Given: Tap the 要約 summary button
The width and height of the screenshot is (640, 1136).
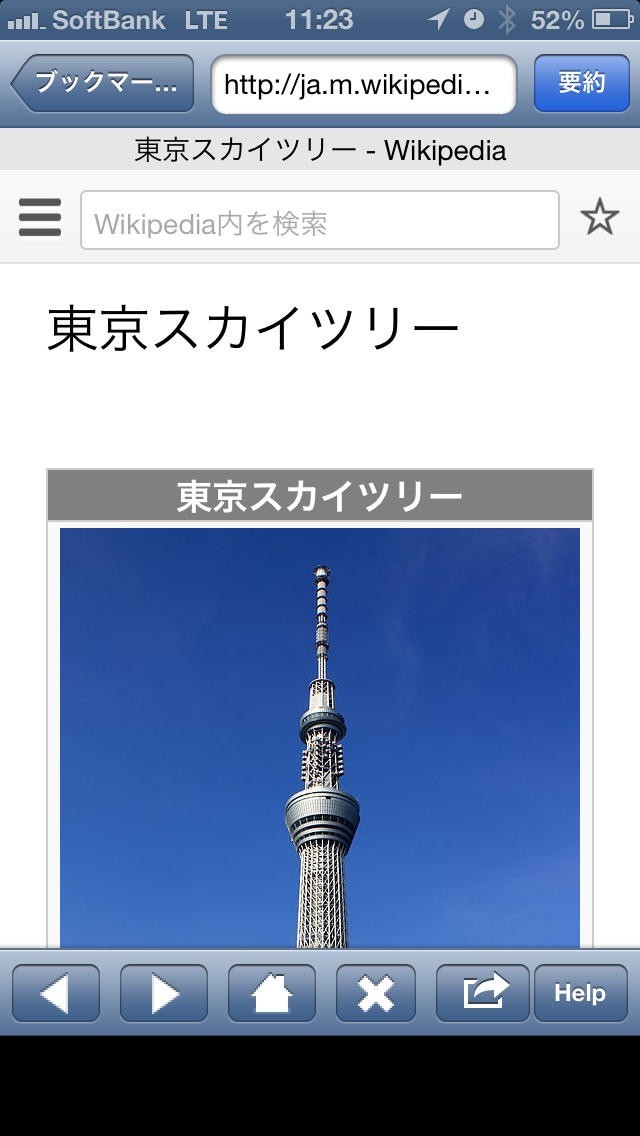Looking at the screenshot, I should coord(581,83).
